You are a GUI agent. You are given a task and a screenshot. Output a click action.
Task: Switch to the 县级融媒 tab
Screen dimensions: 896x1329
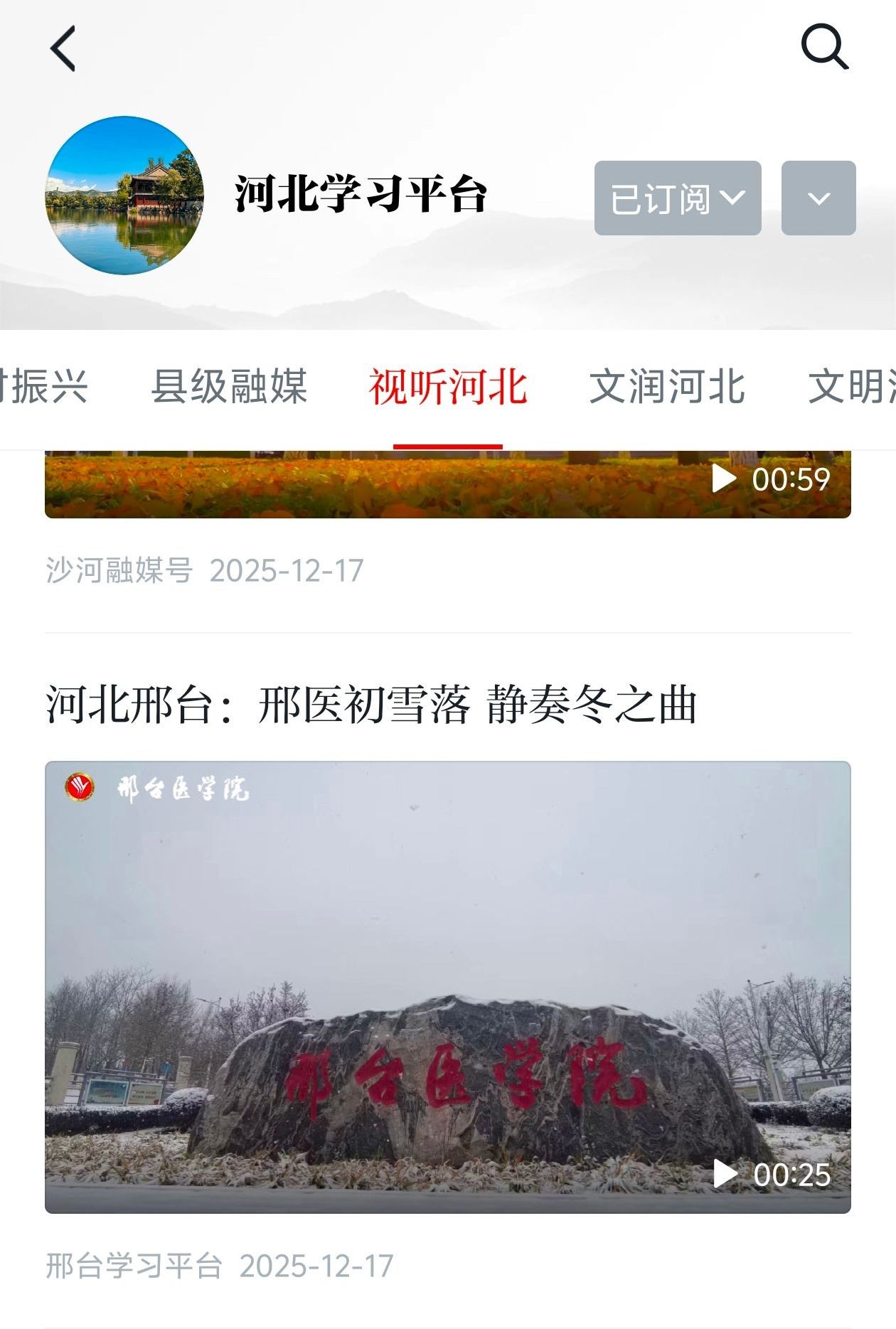tap(229, 387)
